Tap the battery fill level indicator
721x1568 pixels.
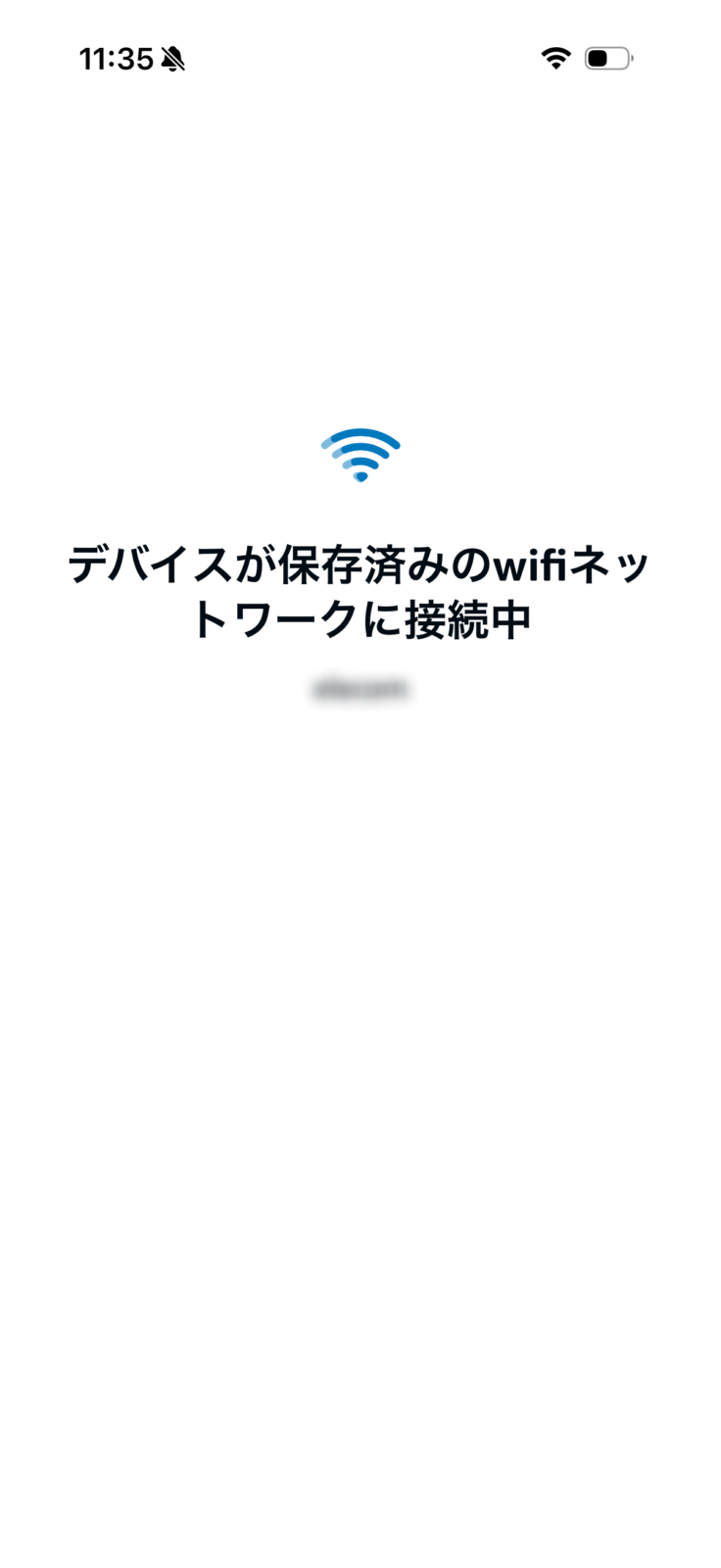point(599,58)
